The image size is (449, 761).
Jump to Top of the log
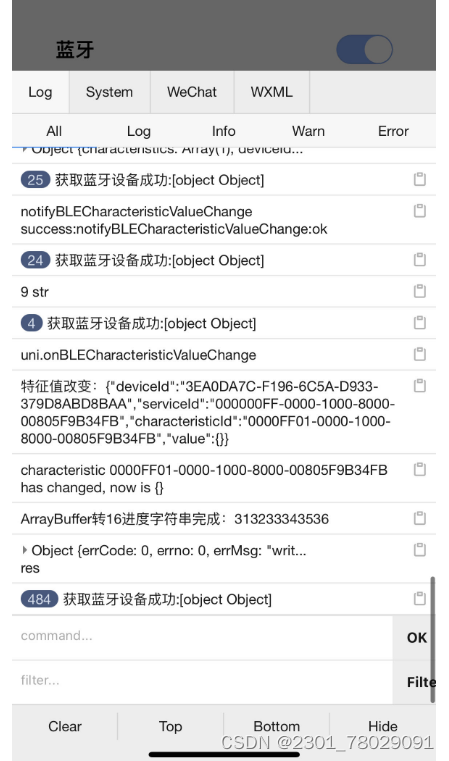click(170, 726)
